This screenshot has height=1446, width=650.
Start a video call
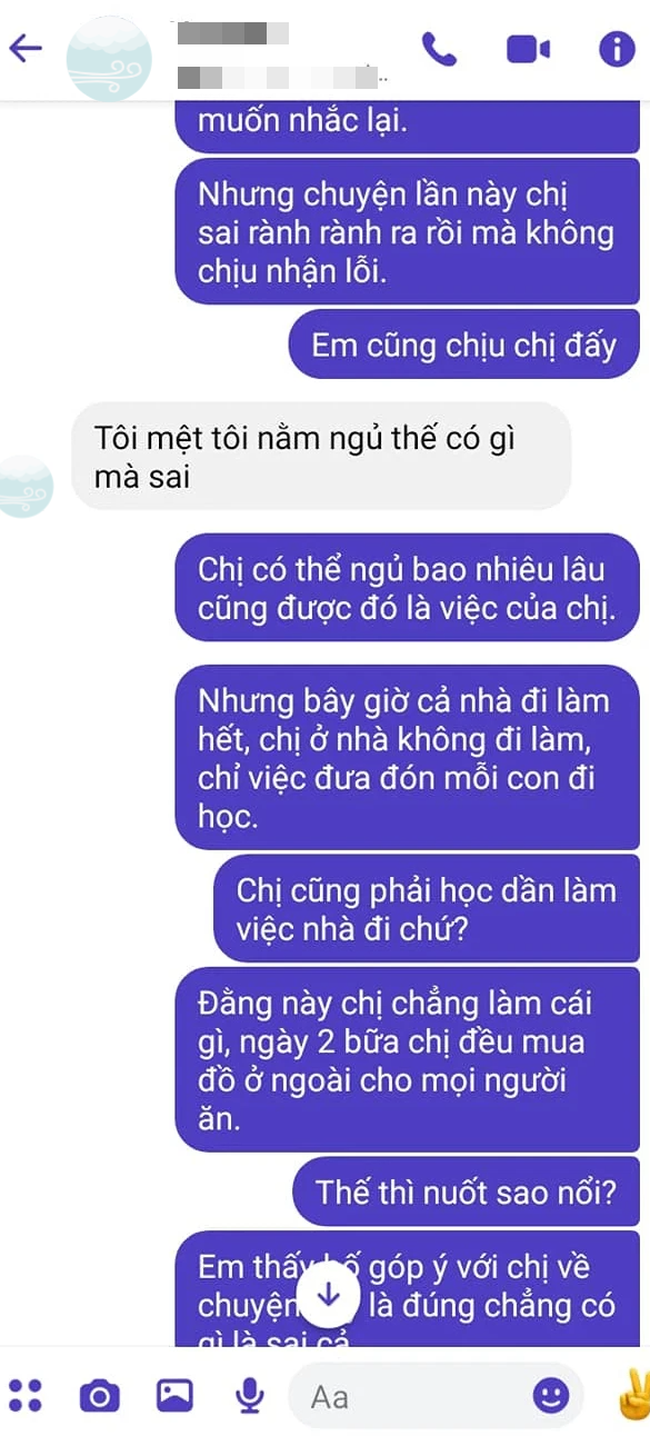(x=528, y=48)
